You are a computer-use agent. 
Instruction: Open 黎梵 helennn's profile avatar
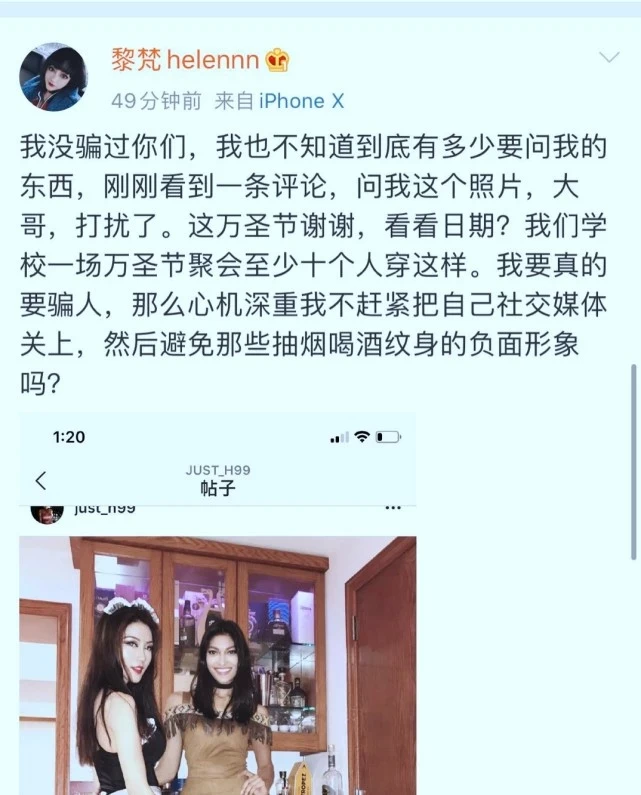pyautogui.click(x=54, y=77)
